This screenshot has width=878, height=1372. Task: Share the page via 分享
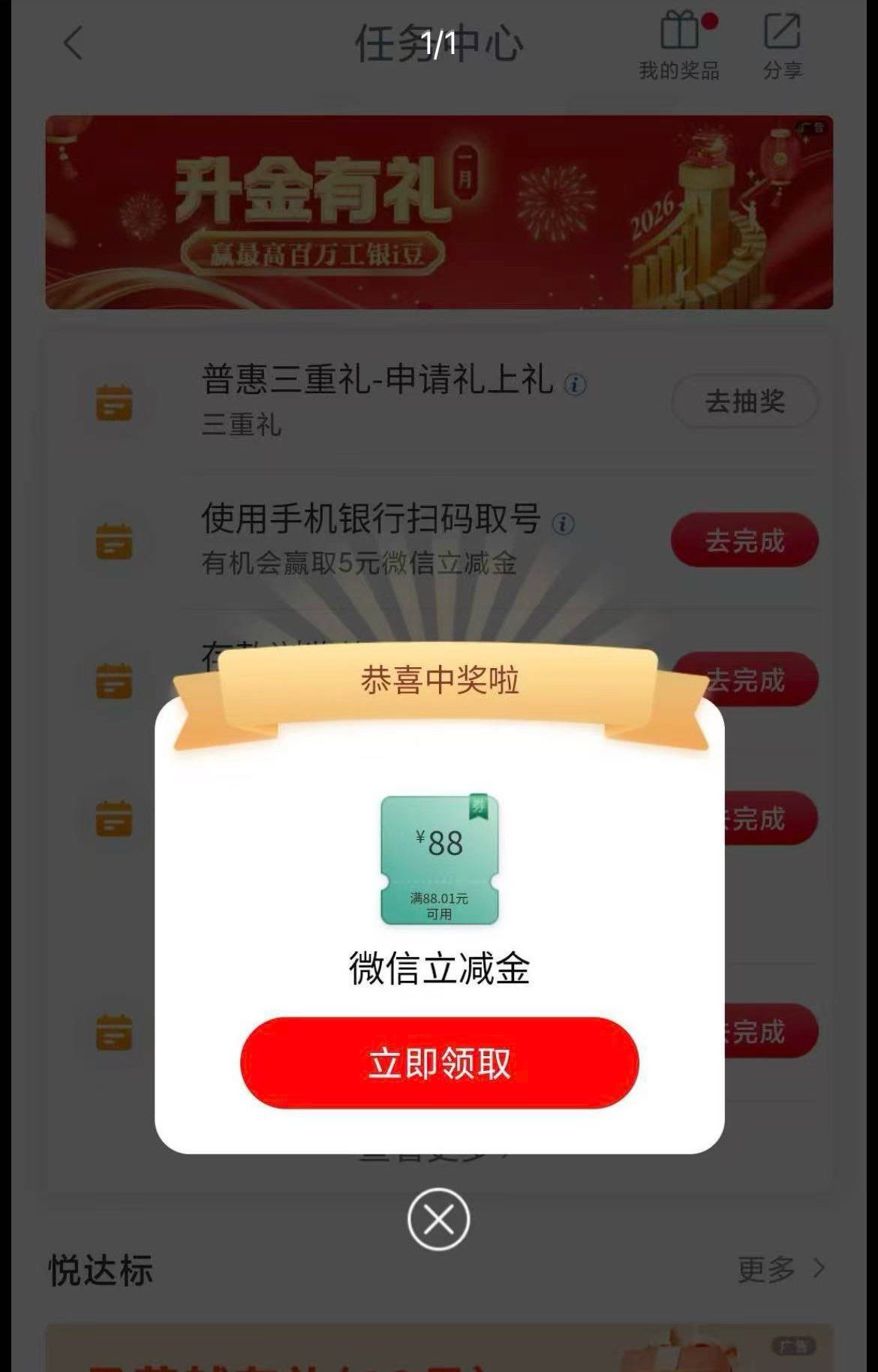click(782, 45)
